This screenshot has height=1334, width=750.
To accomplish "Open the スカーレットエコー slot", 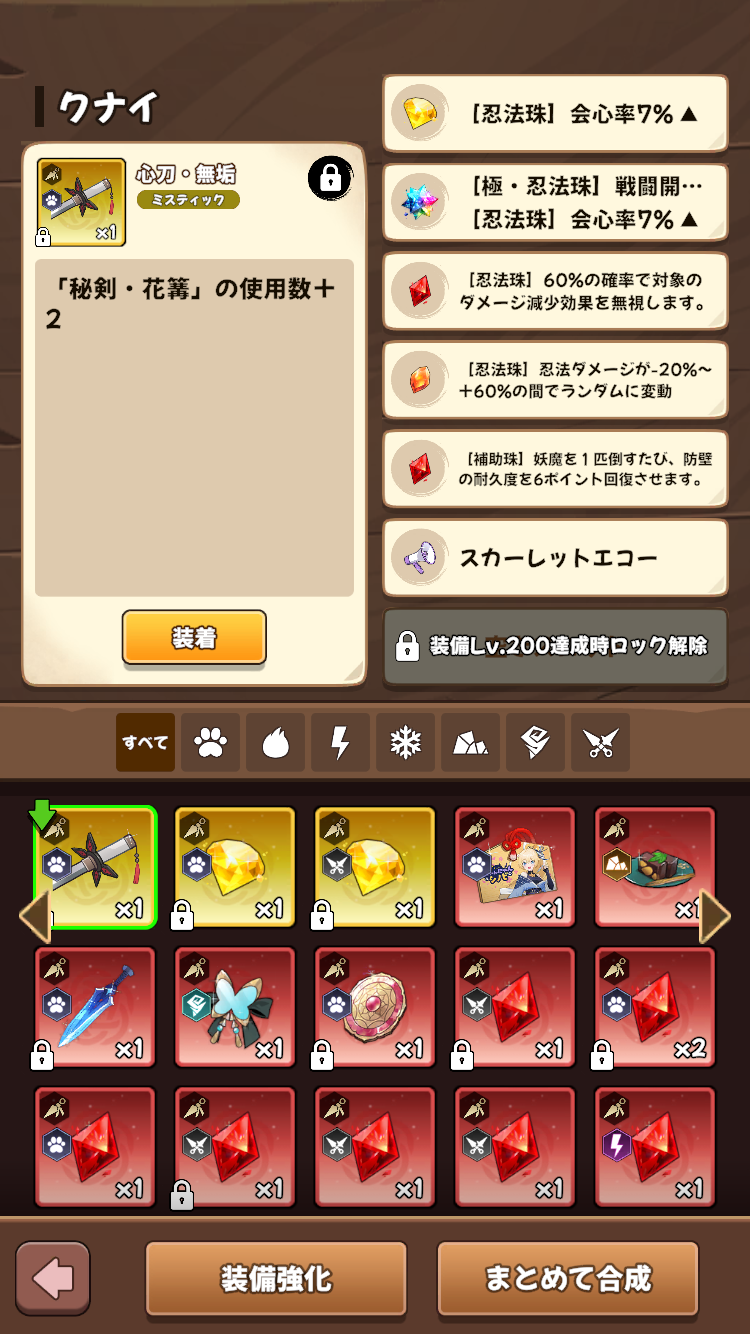I will [555, 558].
